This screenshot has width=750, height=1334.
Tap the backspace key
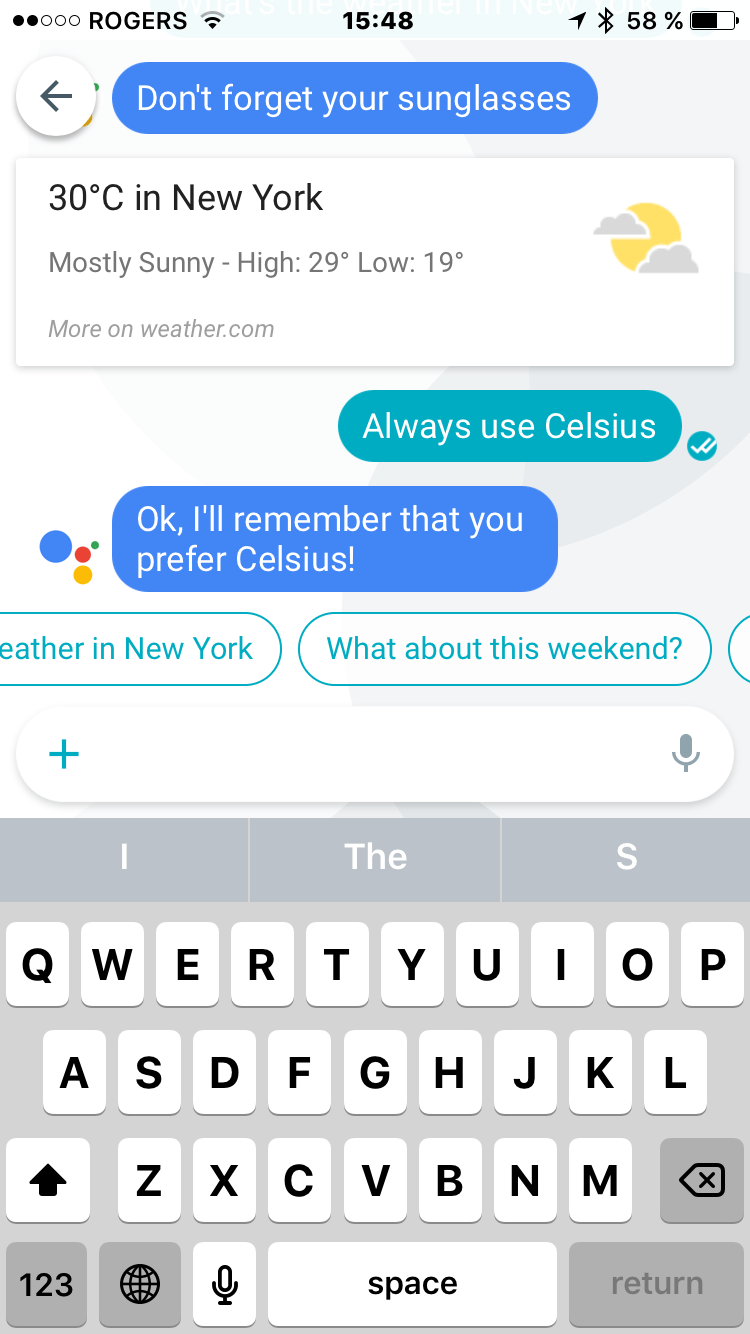pos(702,1182)
